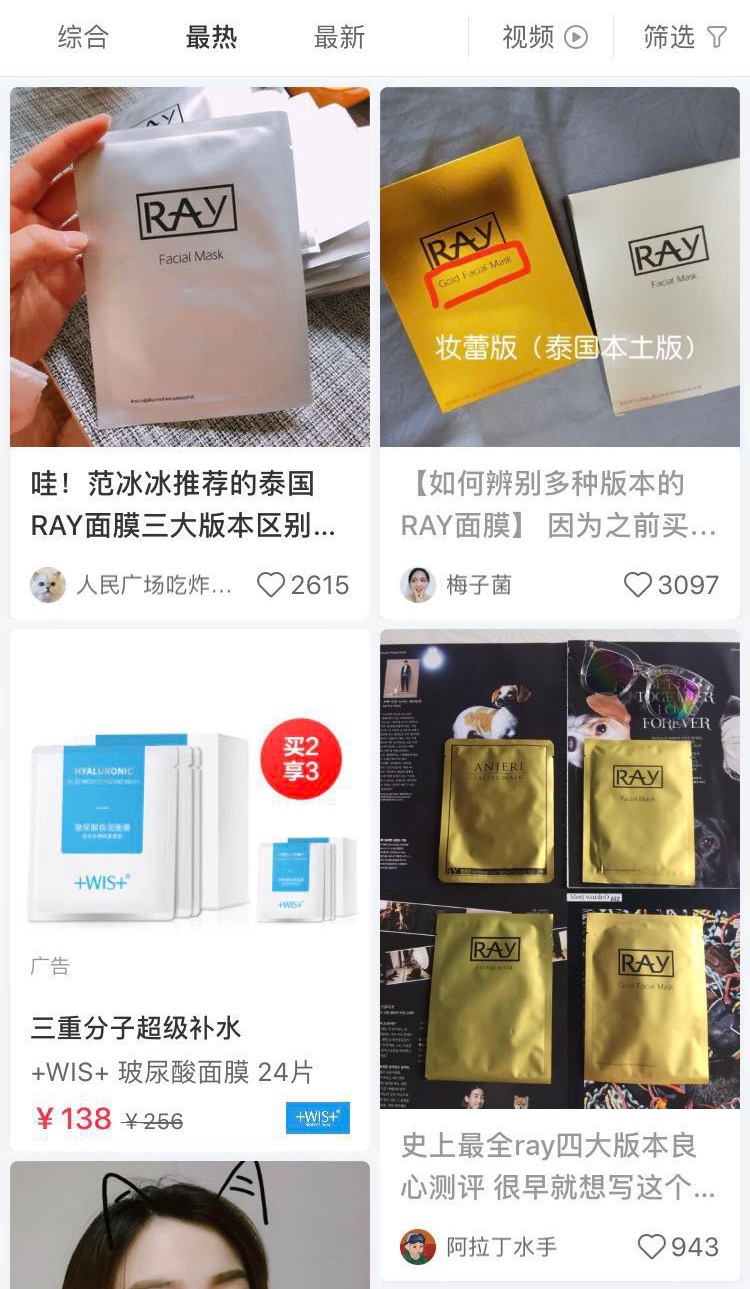Open the post 如何辨别多种版本的RAY面膜
Image resolution: width=750 pixels, height=1289 pixels.
click(559, 504)
